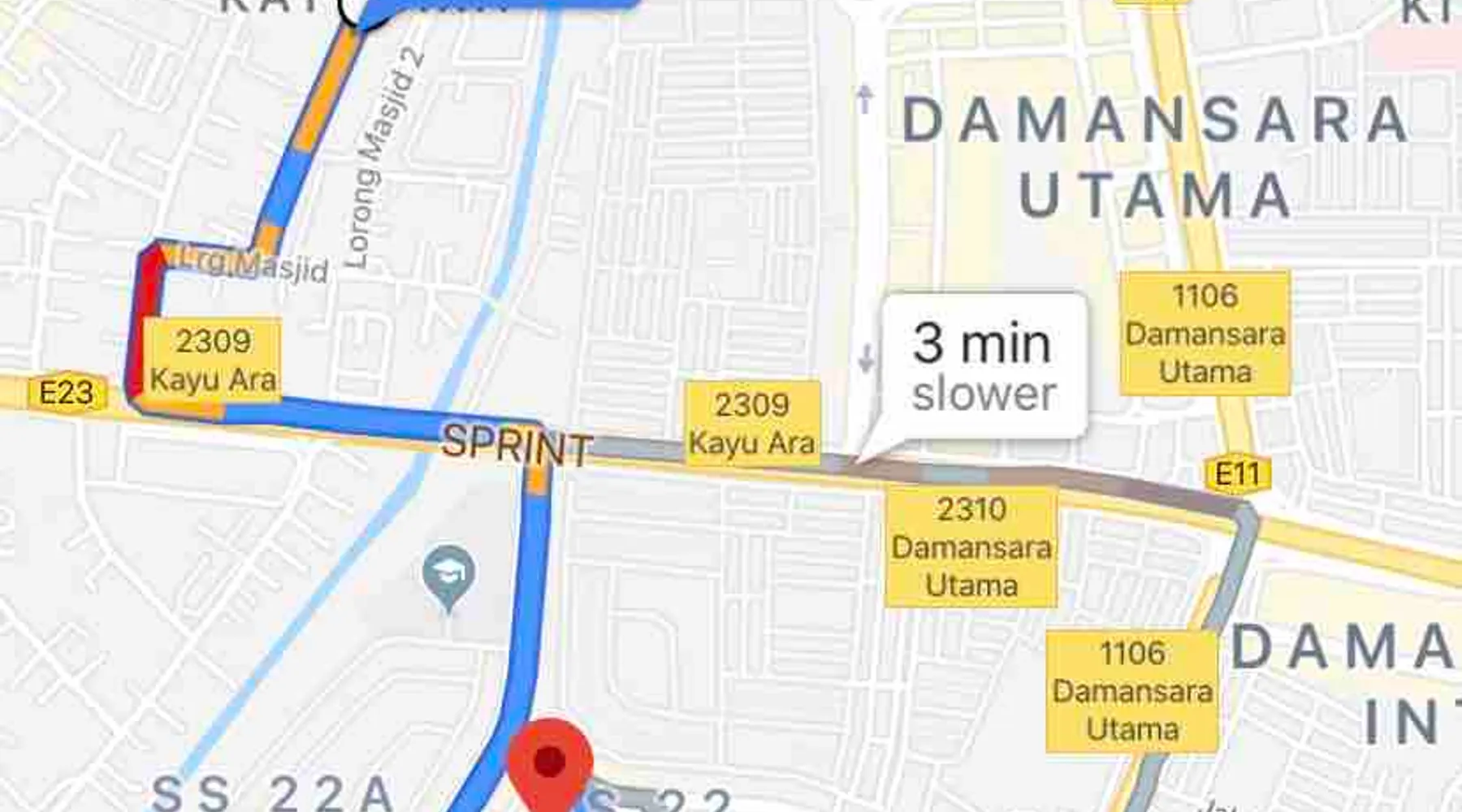Tap the red destination pin
Viewport: 1462px width, 812px height.
pos(550,762)
